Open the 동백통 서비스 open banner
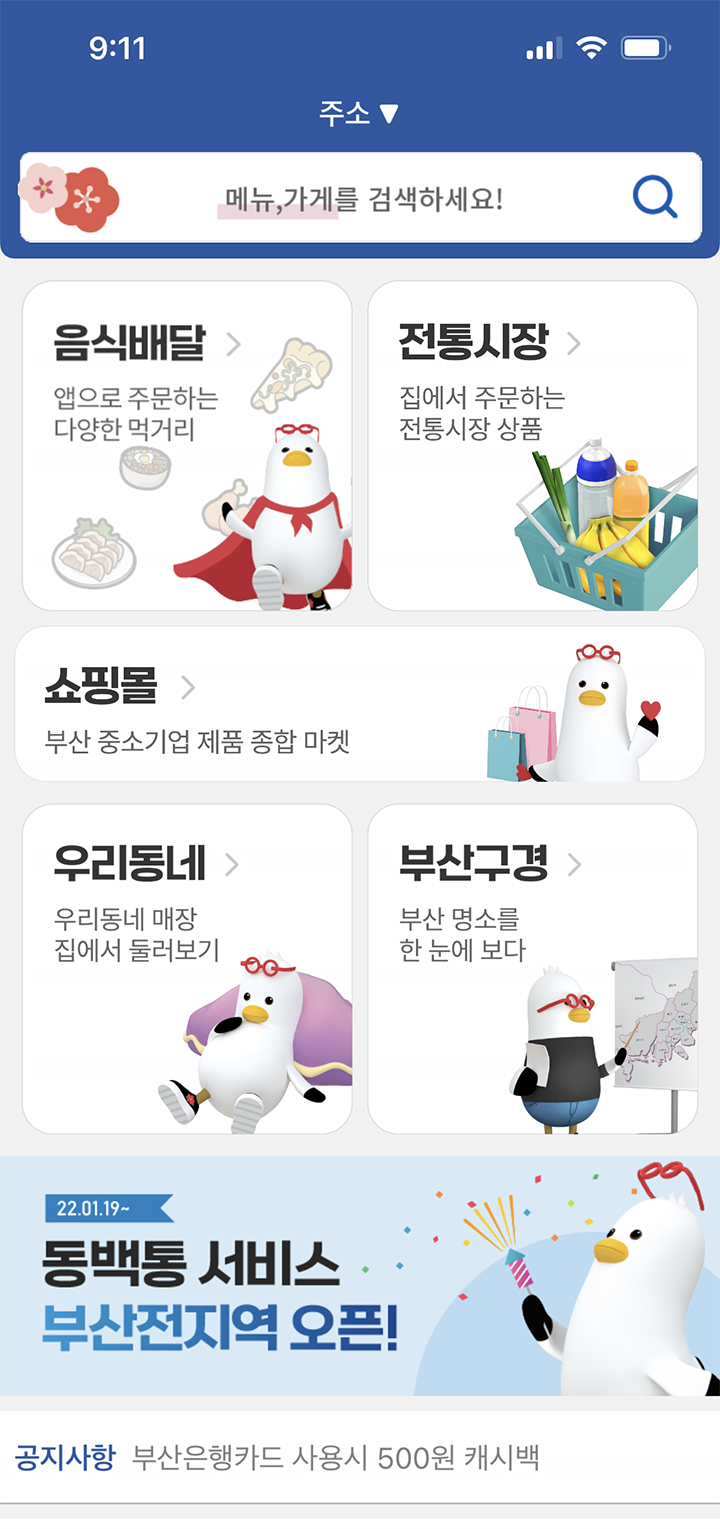The height and width of the screenshot is (1529, 720). [x=359, y=1276]
